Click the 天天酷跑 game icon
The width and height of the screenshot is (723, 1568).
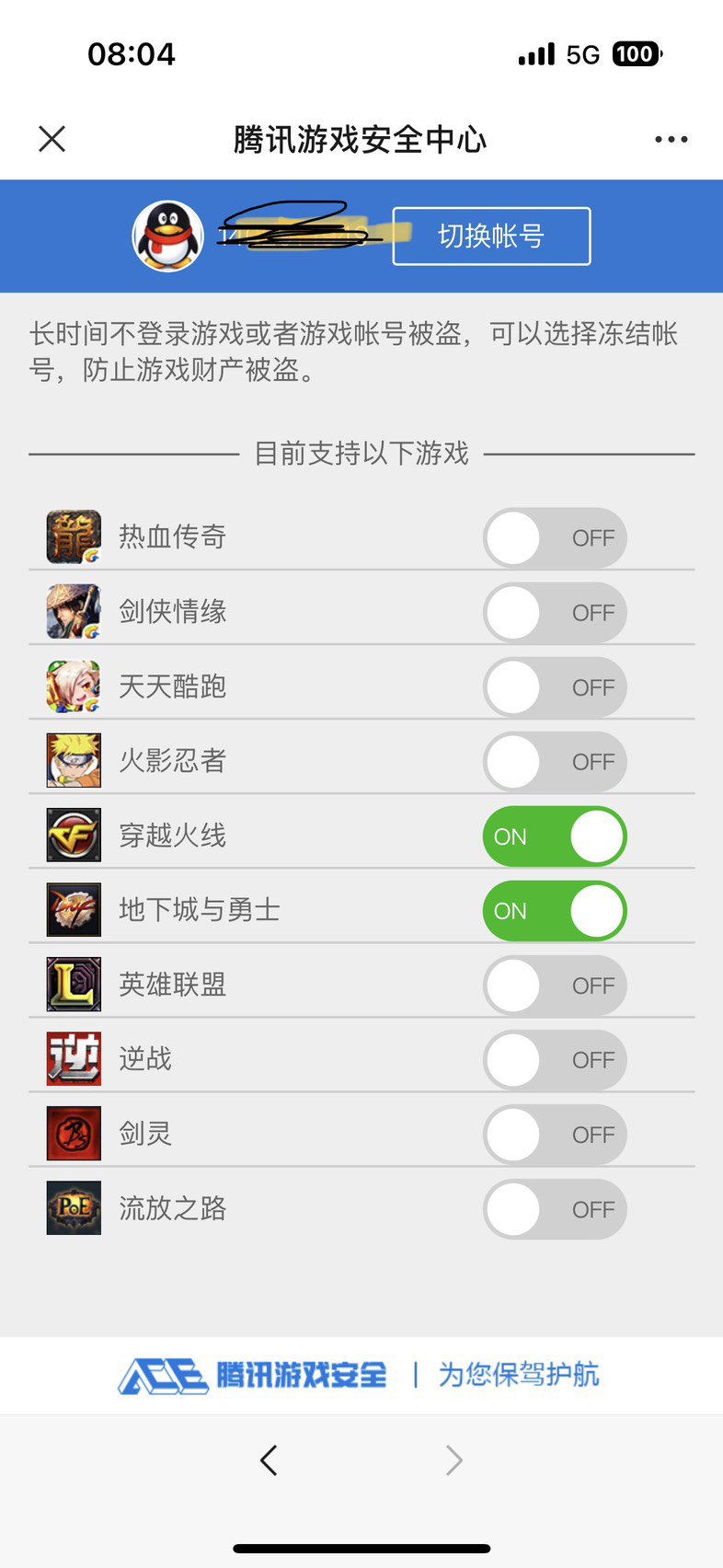pyautogui.click(x=73, y=686)
